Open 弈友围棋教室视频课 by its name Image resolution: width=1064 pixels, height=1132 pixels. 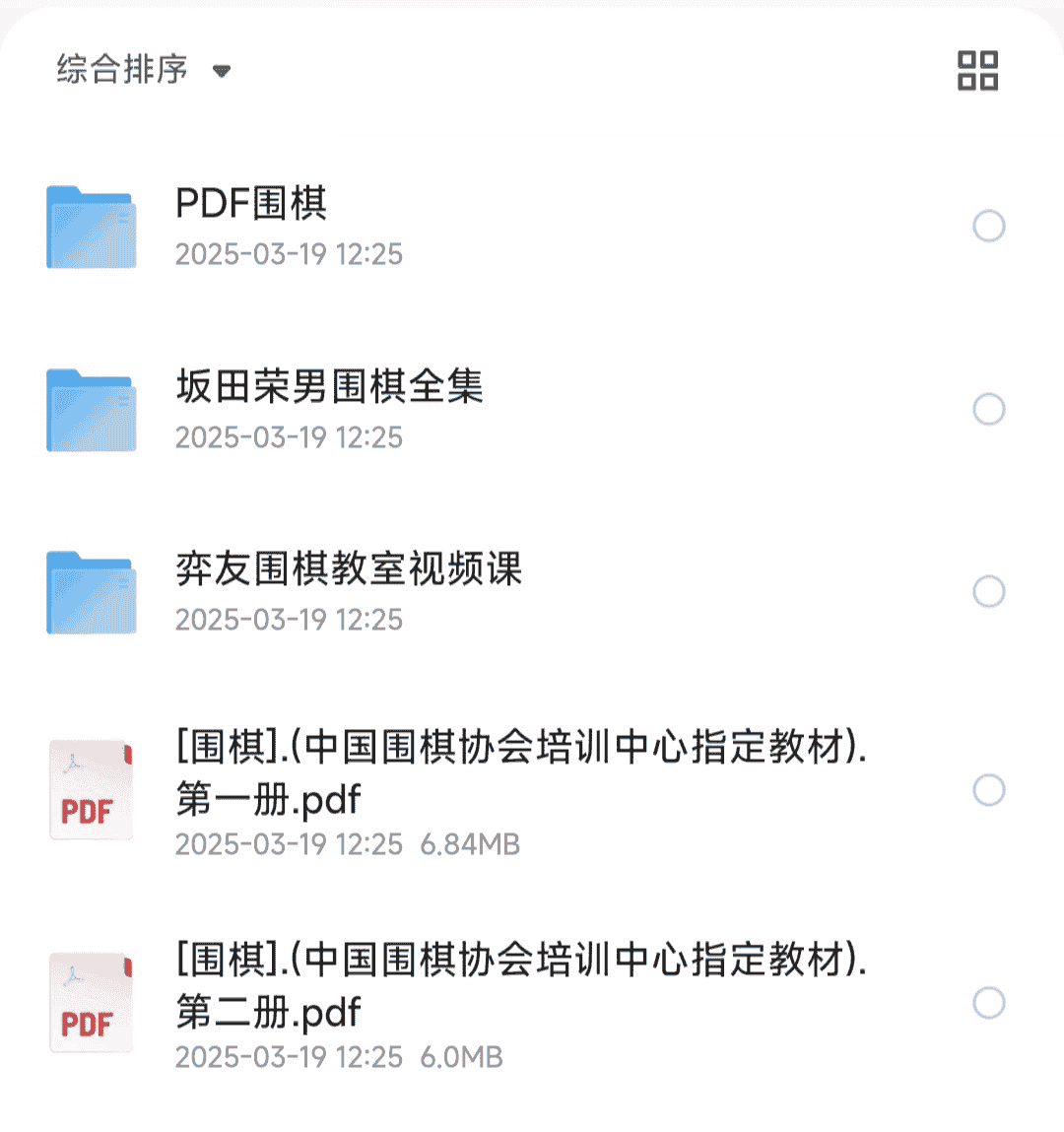pyautogui.click(x=348, y=570)
